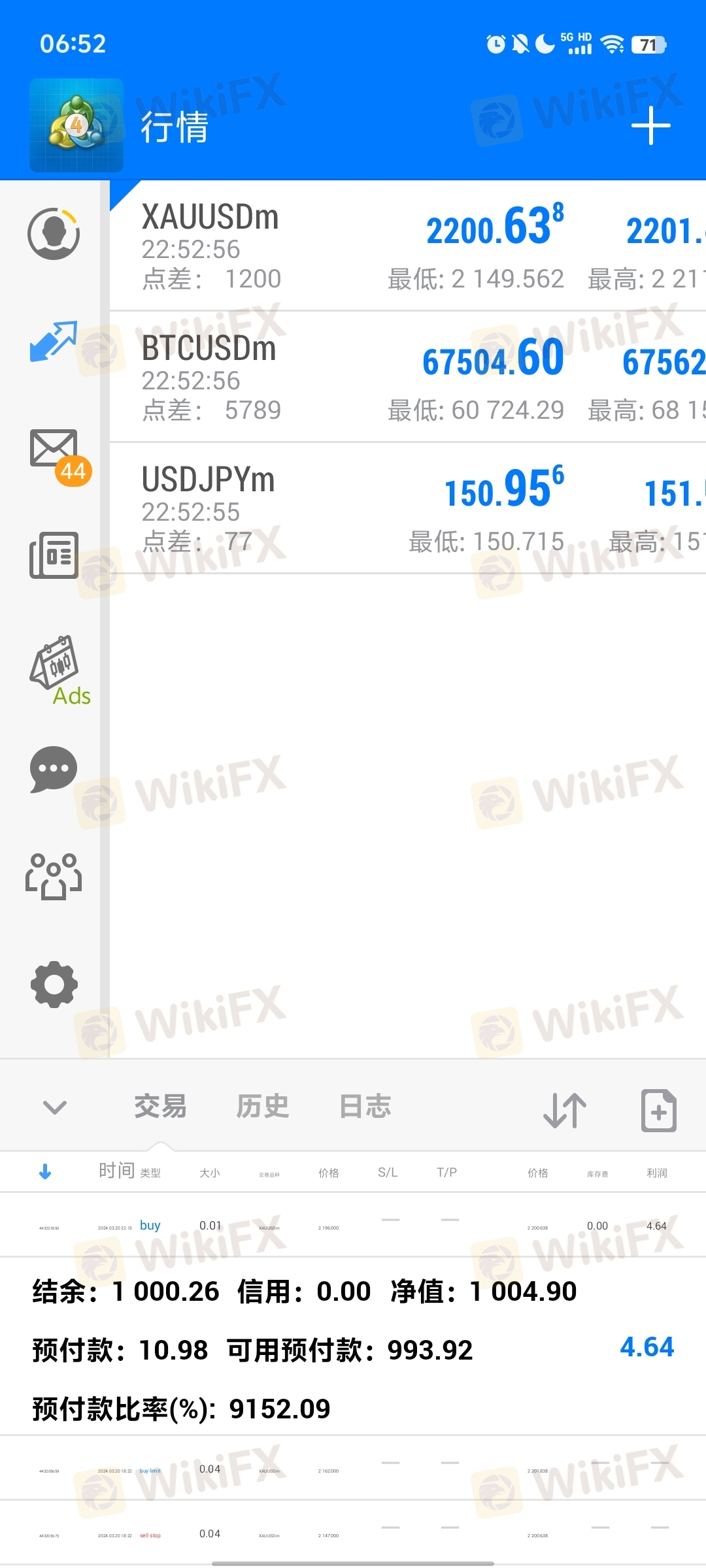Open the news icon in sidebar

pos(54,555)
